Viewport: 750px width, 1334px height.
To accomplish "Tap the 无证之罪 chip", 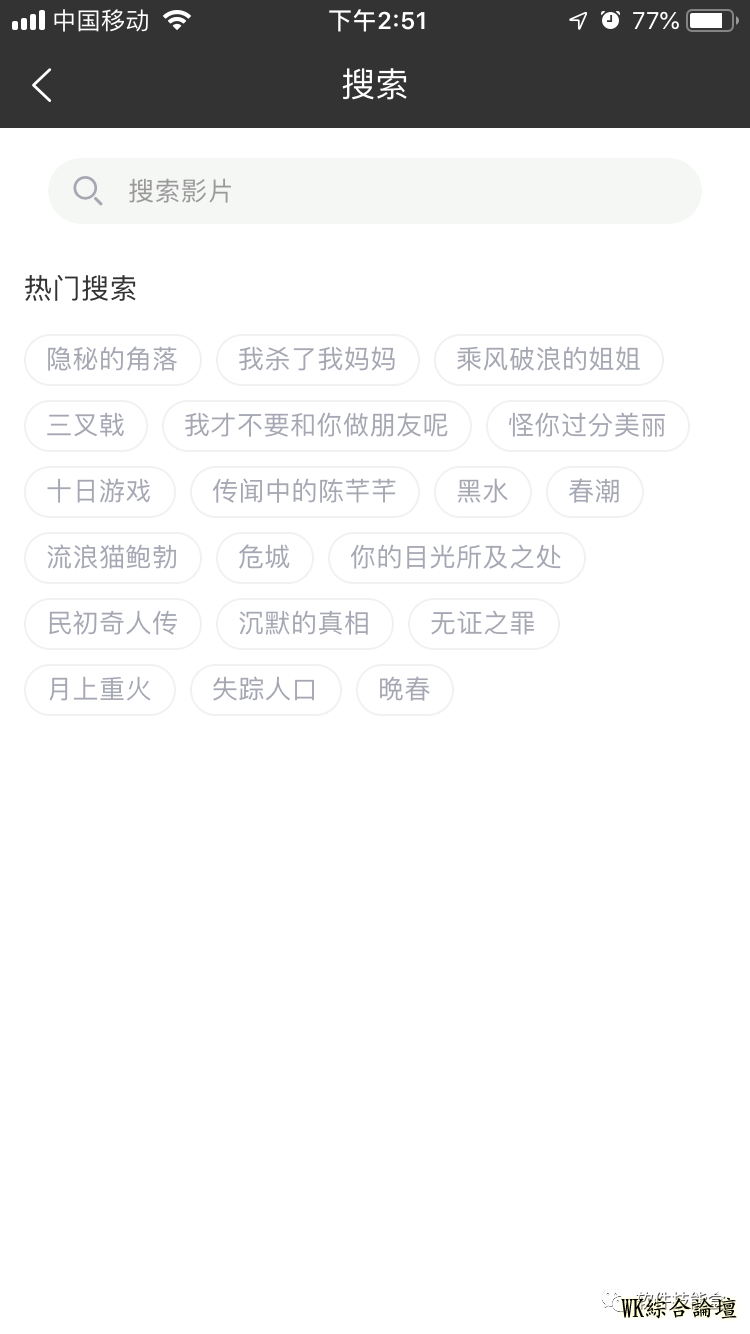I will pyautogui.click(x=483, y=623).
